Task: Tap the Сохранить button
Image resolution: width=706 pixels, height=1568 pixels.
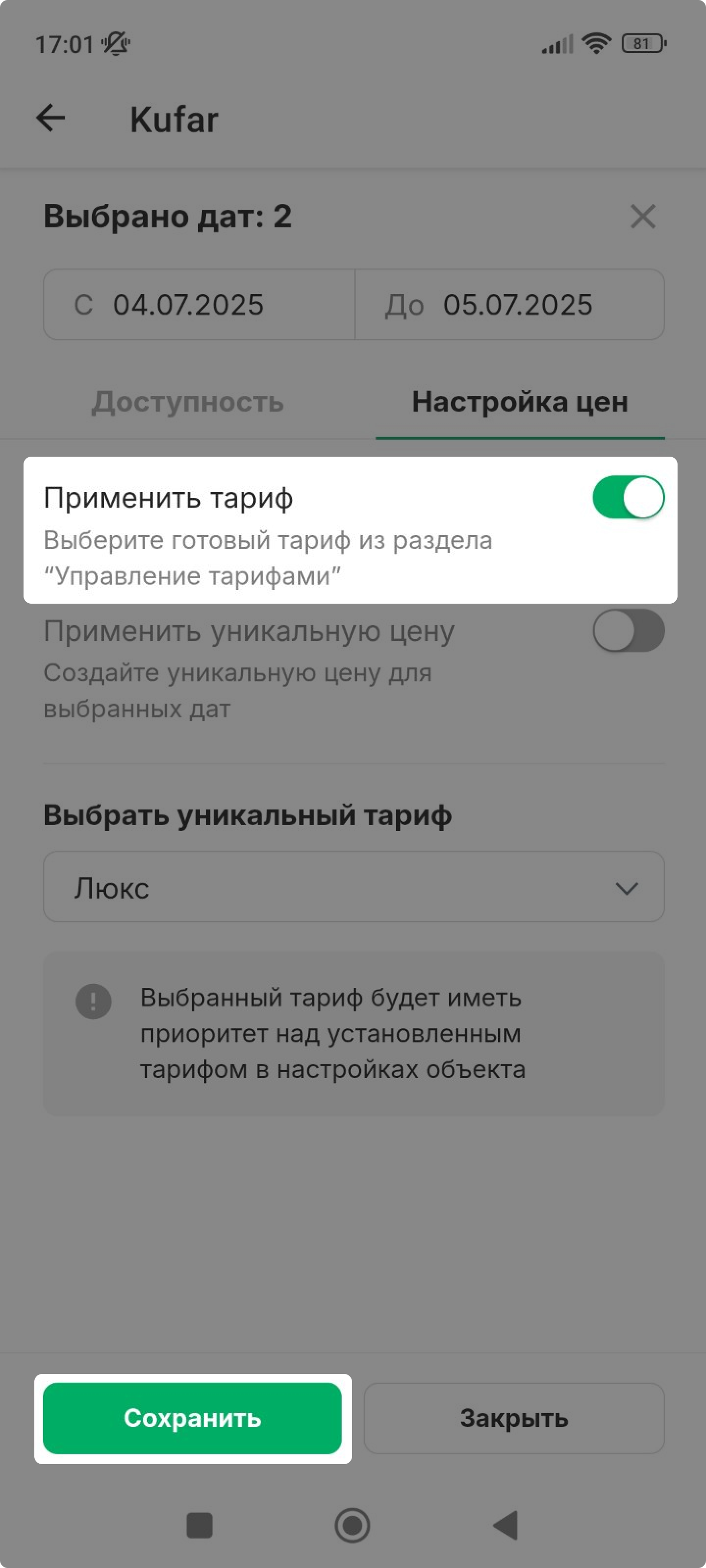Action: (x=193, y=1418)
